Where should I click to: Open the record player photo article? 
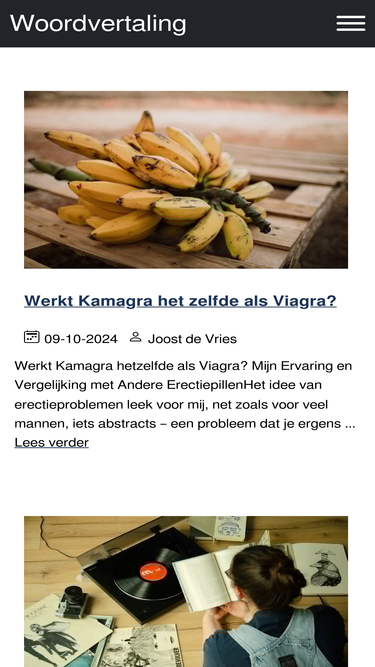(x=186, y=591)
